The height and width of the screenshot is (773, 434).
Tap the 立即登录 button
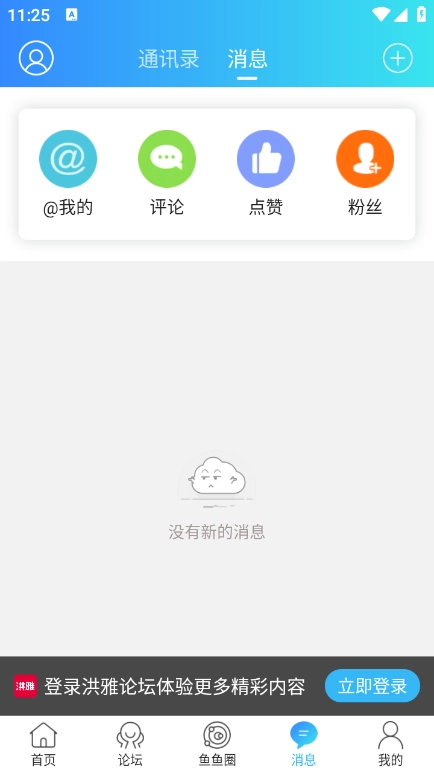click(x=372, y=686)
